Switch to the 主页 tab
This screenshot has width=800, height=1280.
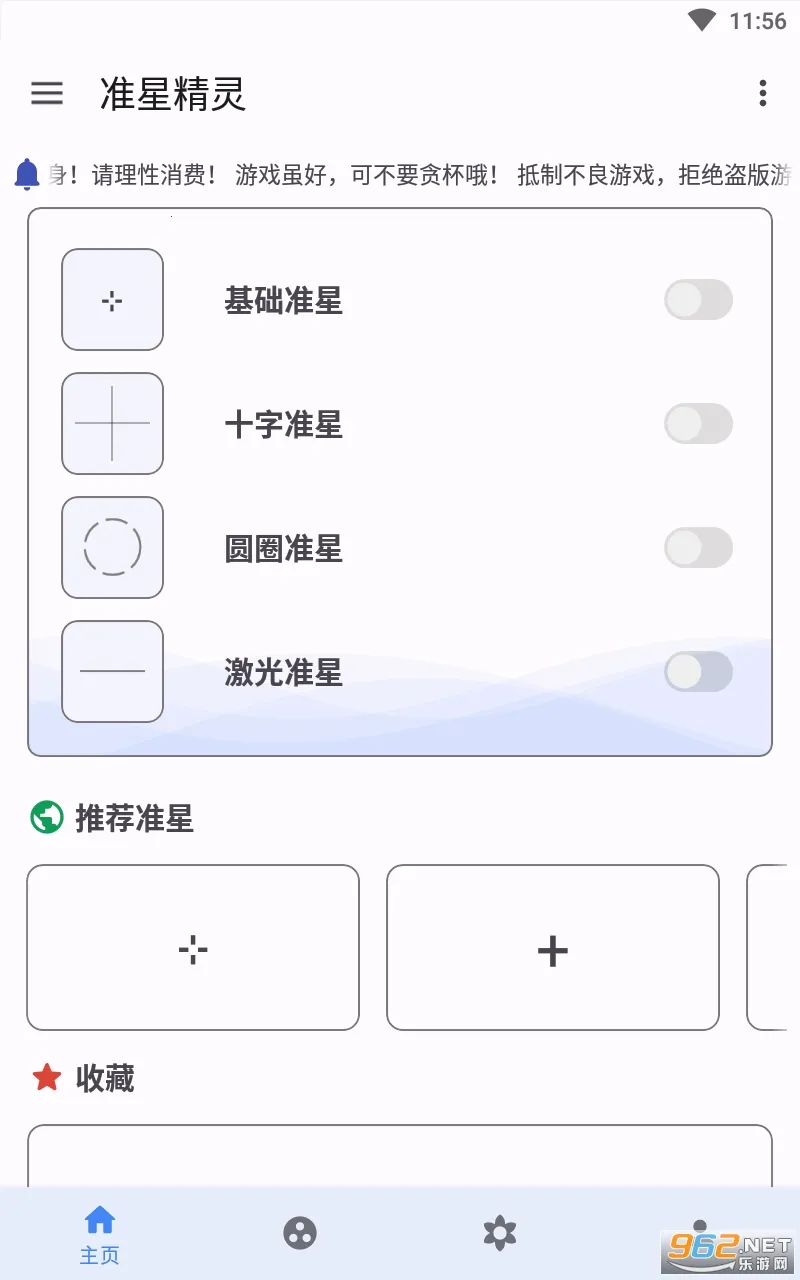tap(100, 1232)
